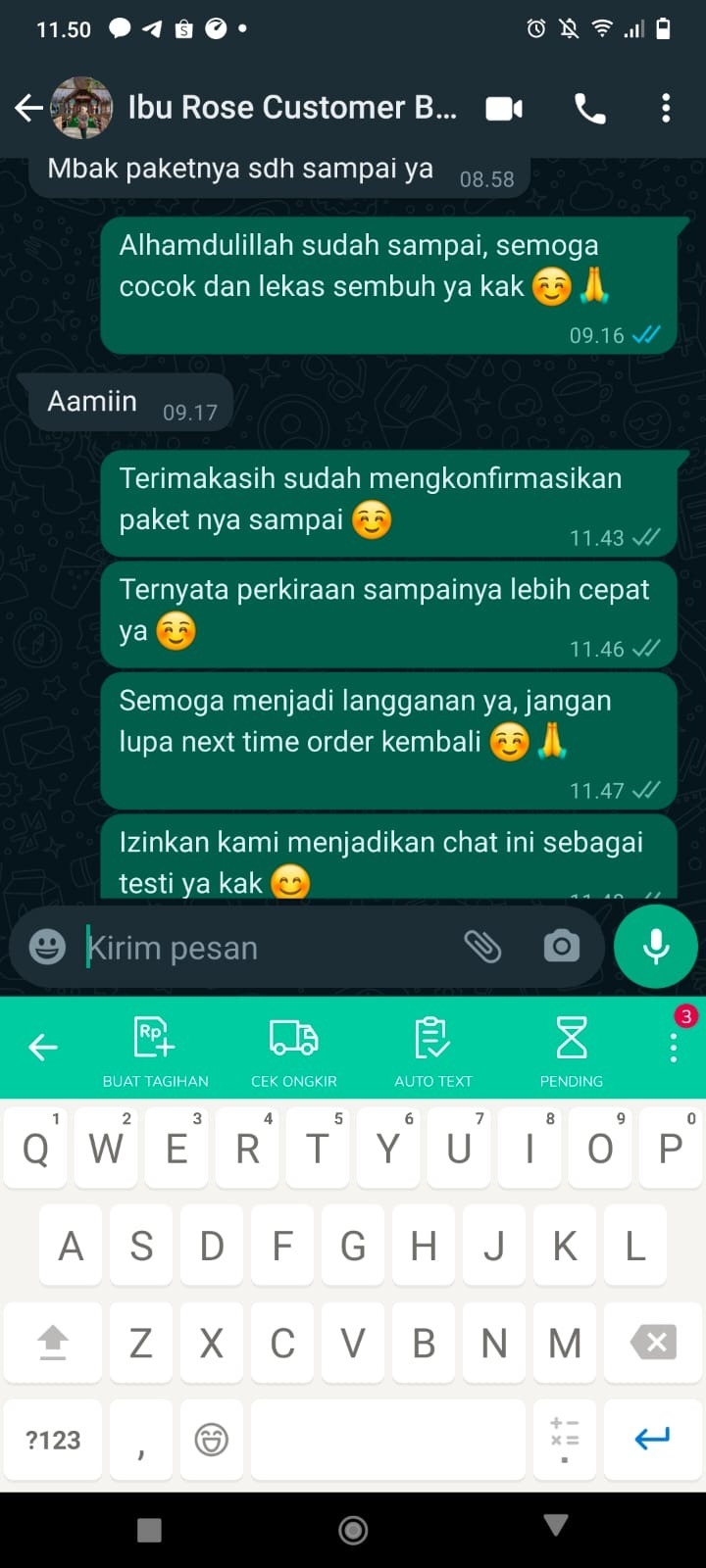The height and width of the screenshot is (1568, 706).
Task: Focus the Kirim pesan message field
Action: [265, 948]
